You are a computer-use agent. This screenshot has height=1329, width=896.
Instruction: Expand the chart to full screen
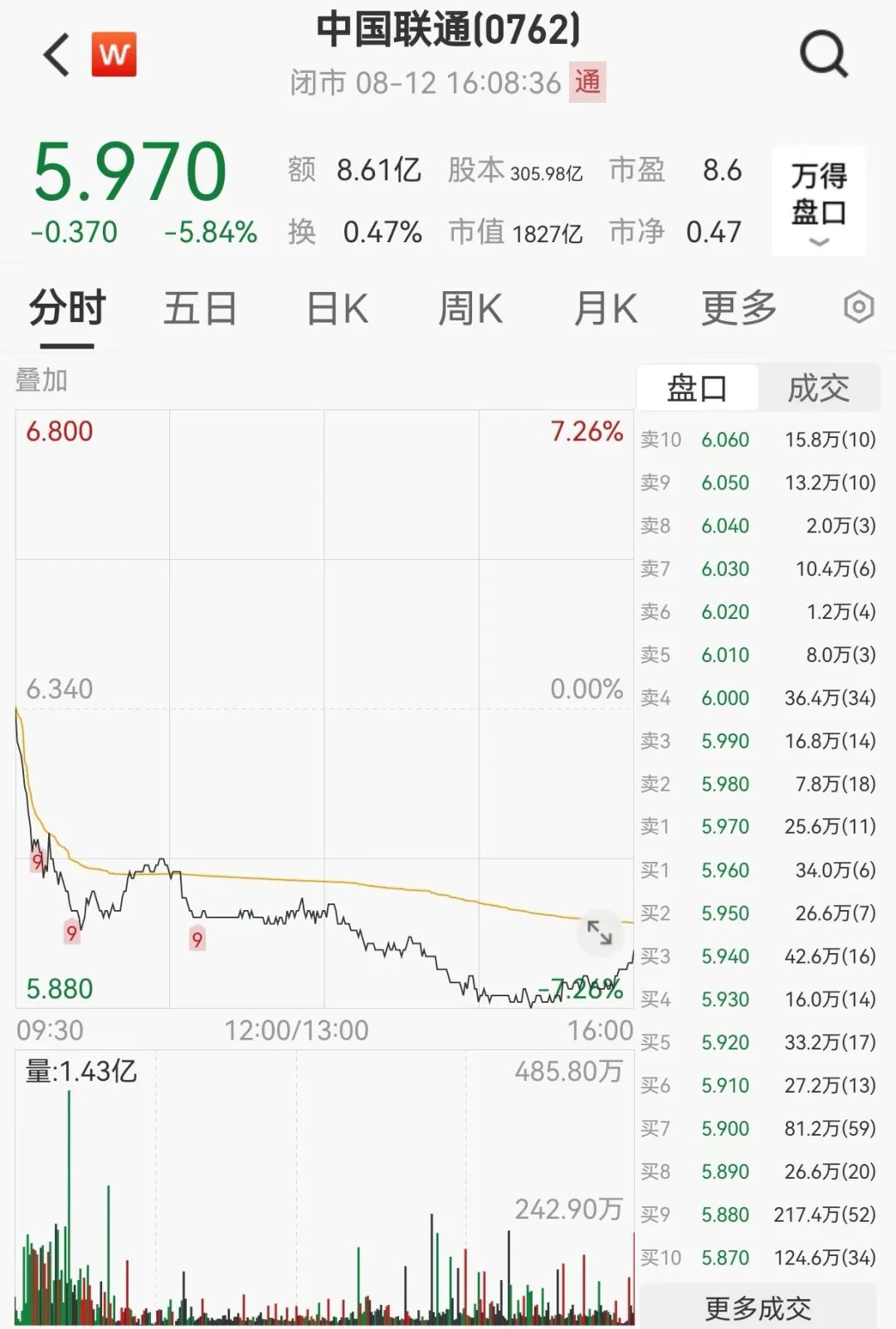[x=599, y=932]
